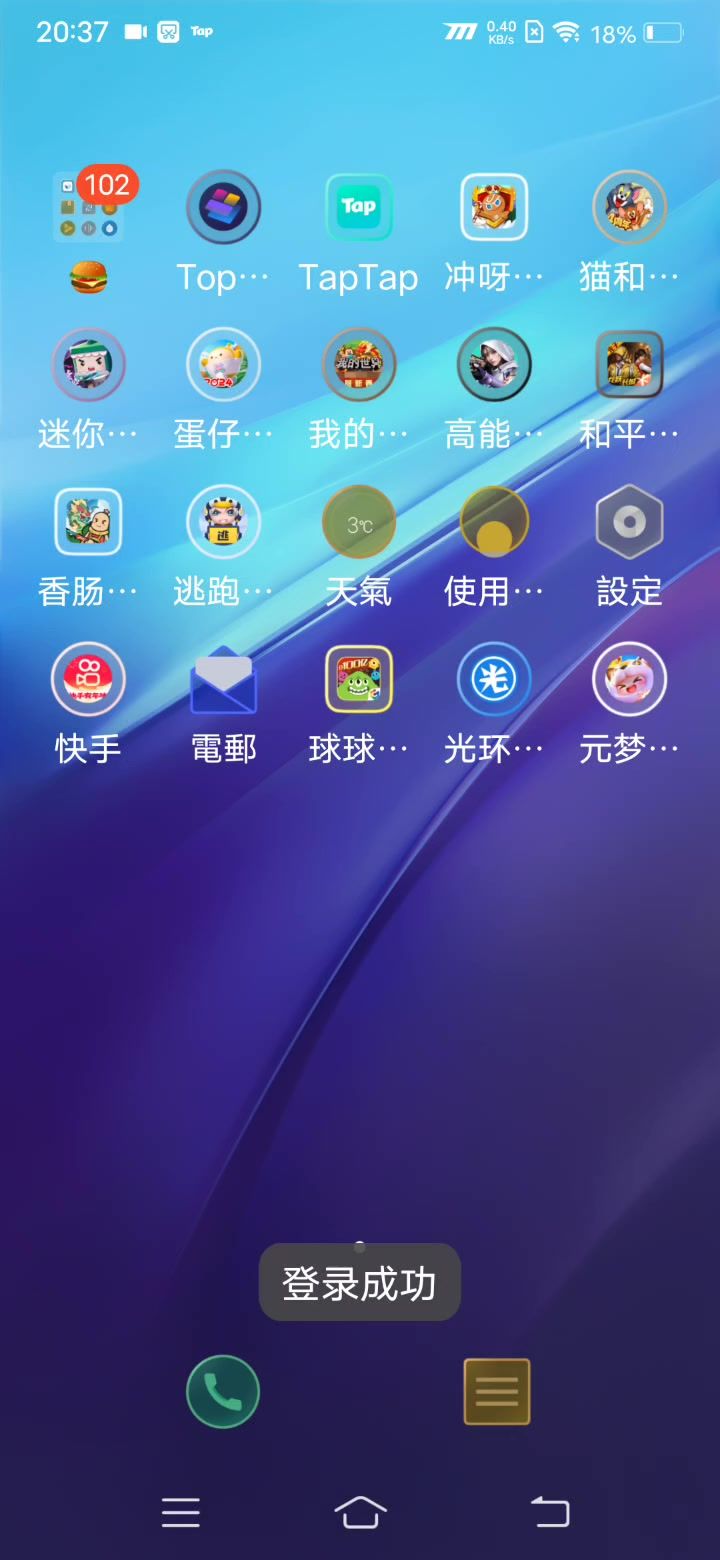
Task: Open recent apps from navigation bar
Action: click(x=181, y=1512)
